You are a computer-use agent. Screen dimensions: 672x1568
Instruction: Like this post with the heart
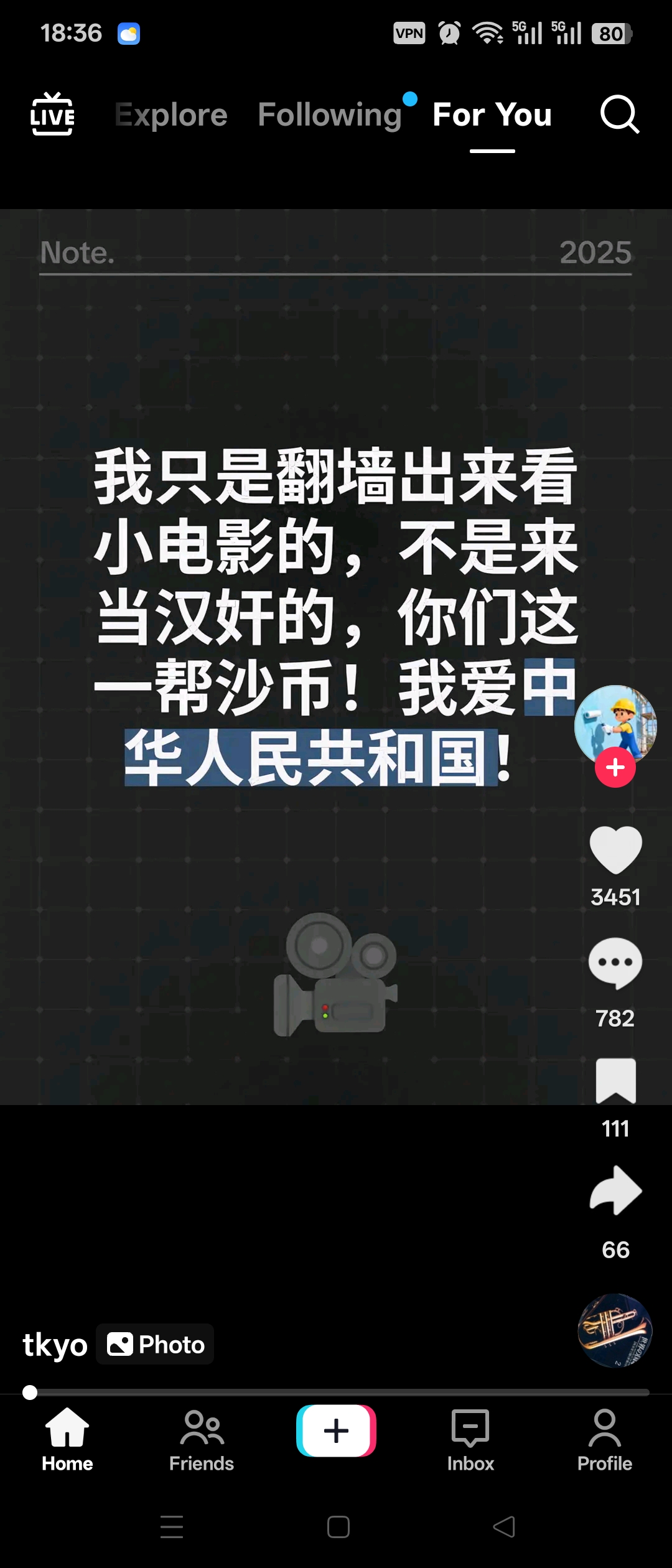click(x=615, y=850)
